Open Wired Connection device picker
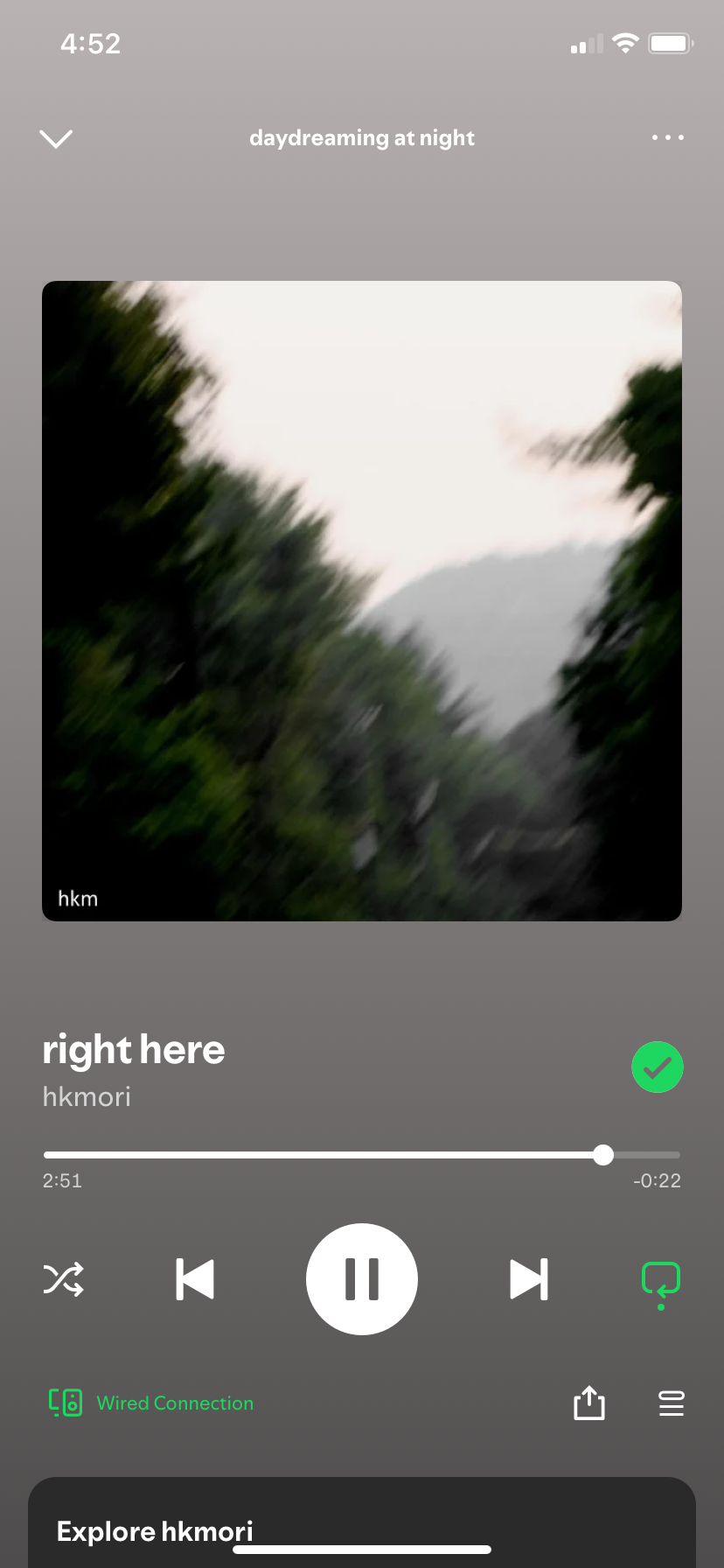Screen dimensions: 724x1568 pyautogui.click(x=151, y=1403)
